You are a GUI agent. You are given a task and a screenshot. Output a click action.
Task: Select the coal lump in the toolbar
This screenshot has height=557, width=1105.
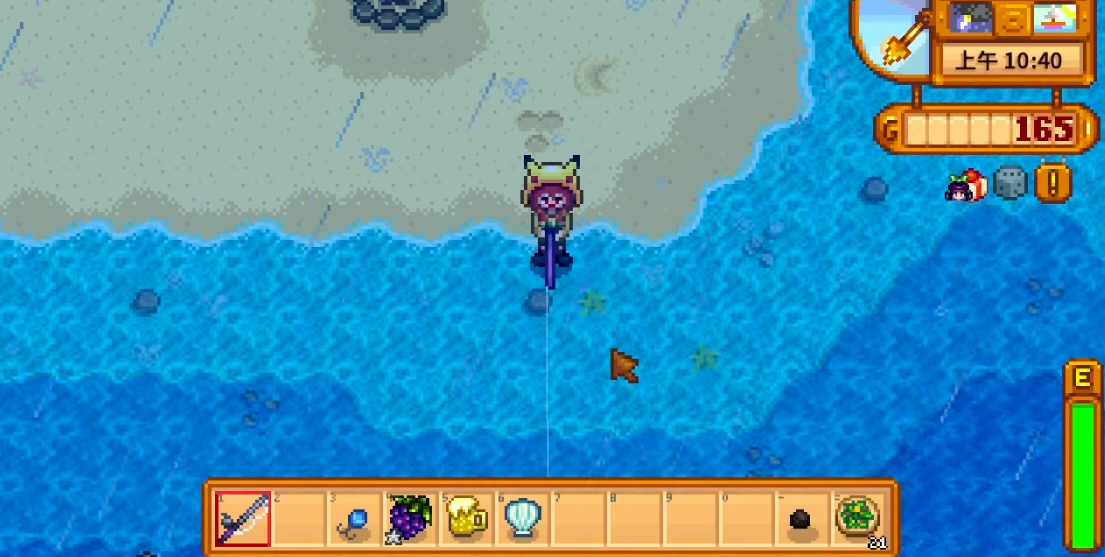(800, 520)
